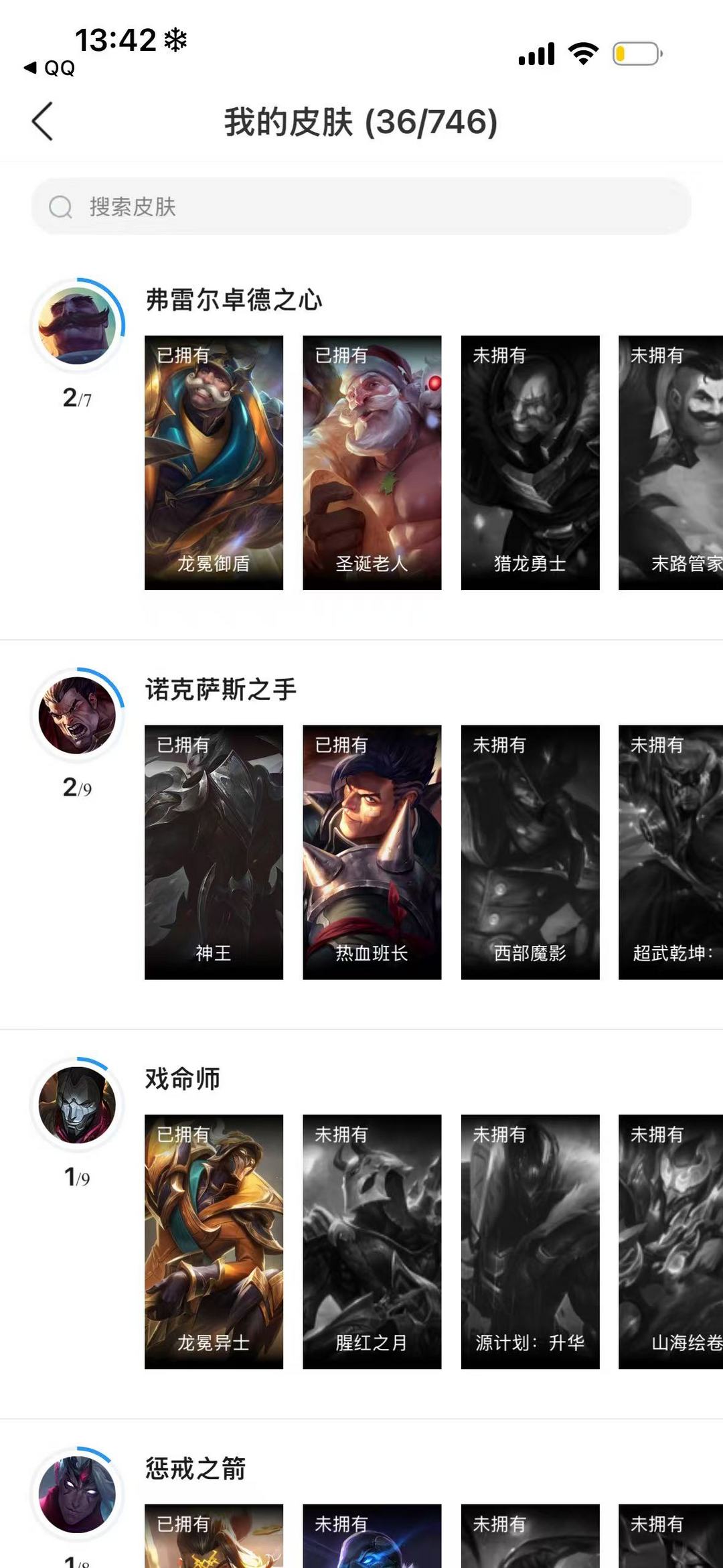Image resolution: width=723 pixels, height=1568 pixels.
Task: Select the 末路管家 skin tile
Action: pos(671,462)
